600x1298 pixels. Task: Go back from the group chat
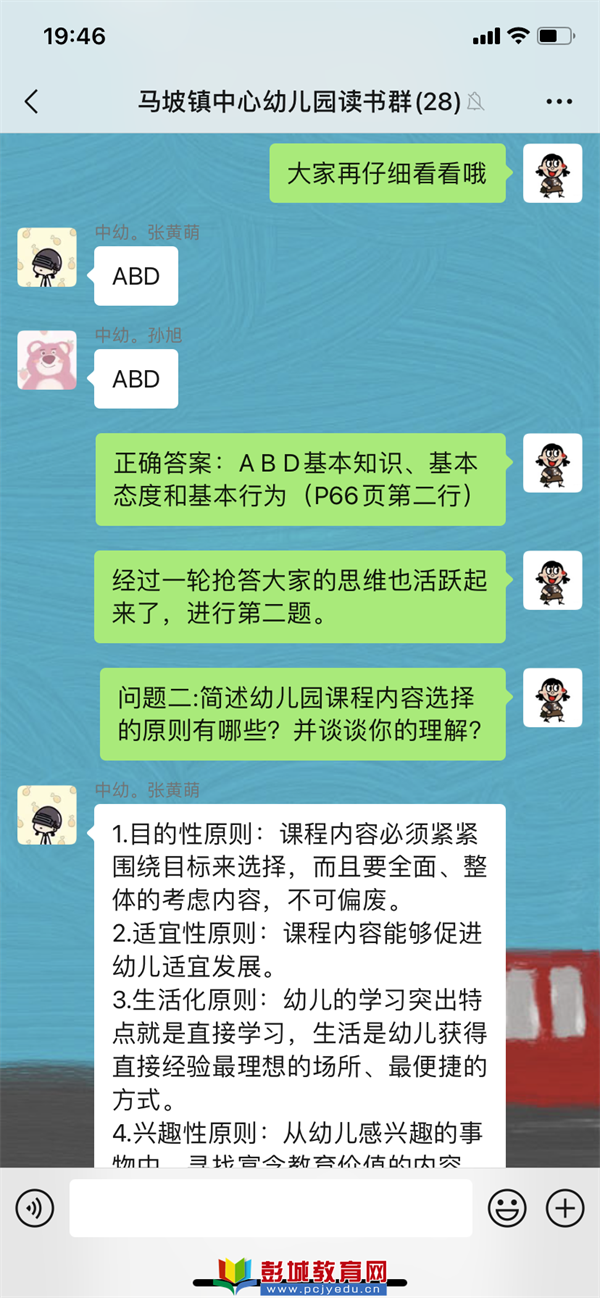32,101
